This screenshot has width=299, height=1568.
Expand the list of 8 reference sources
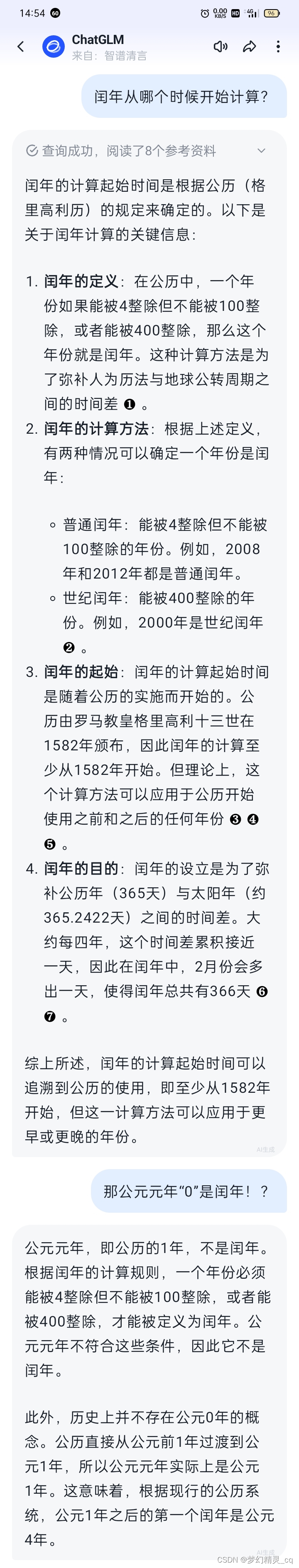tap(261, 150)
